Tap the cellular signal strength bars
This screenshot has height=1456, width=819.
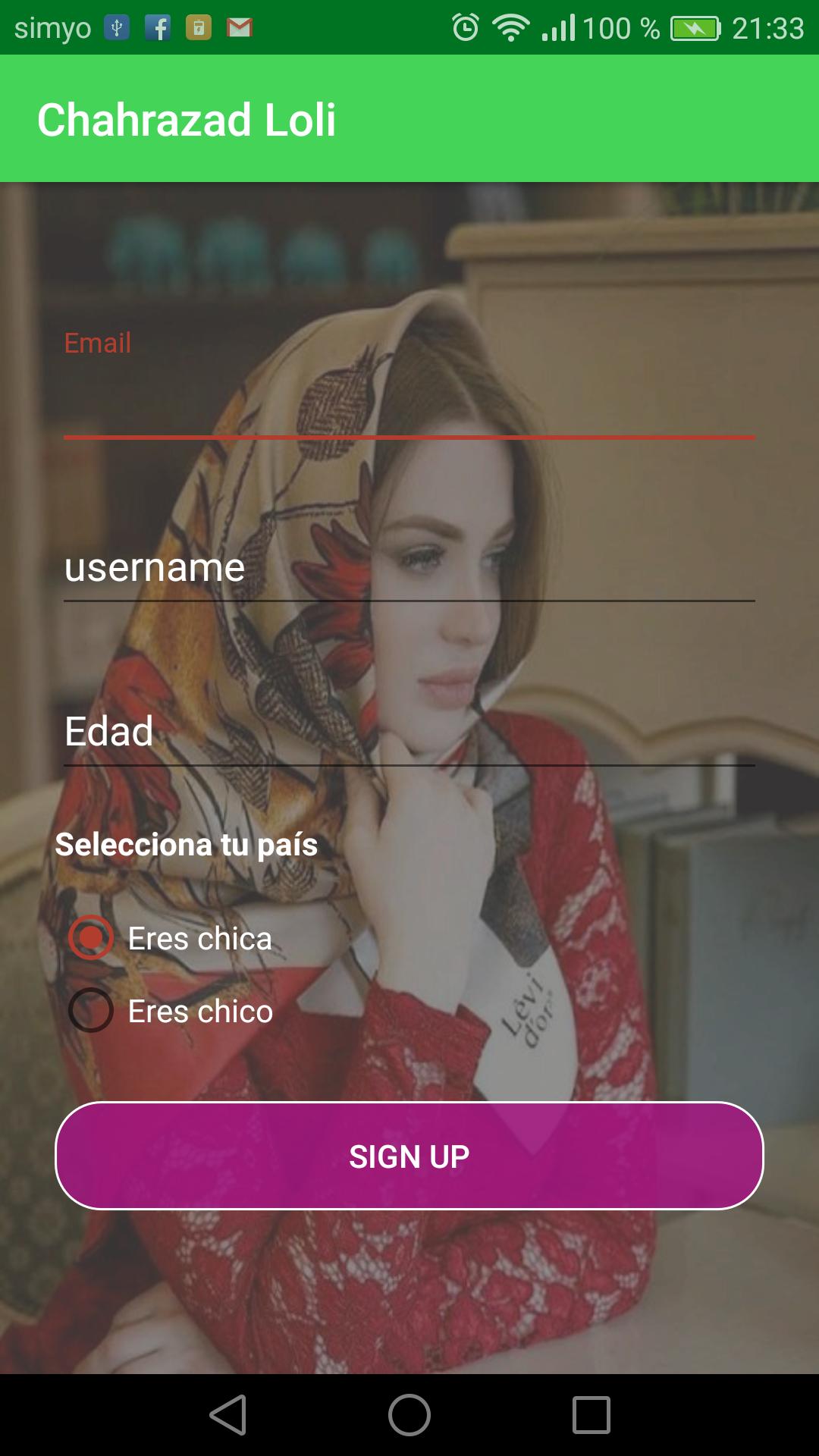(561, 27)
